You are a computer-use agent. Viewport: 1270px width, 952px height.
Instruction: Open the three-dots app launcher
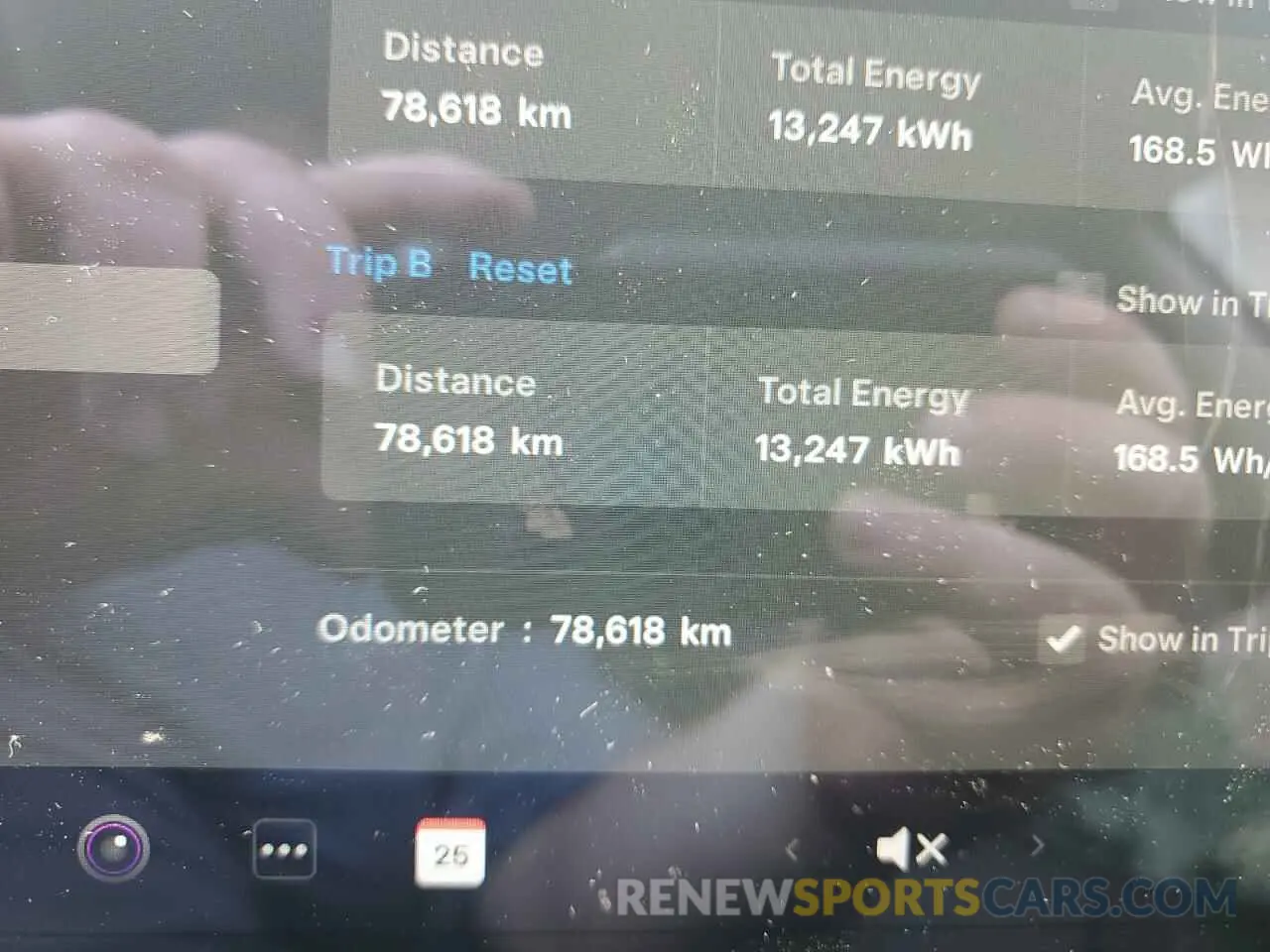coord(284,850)
